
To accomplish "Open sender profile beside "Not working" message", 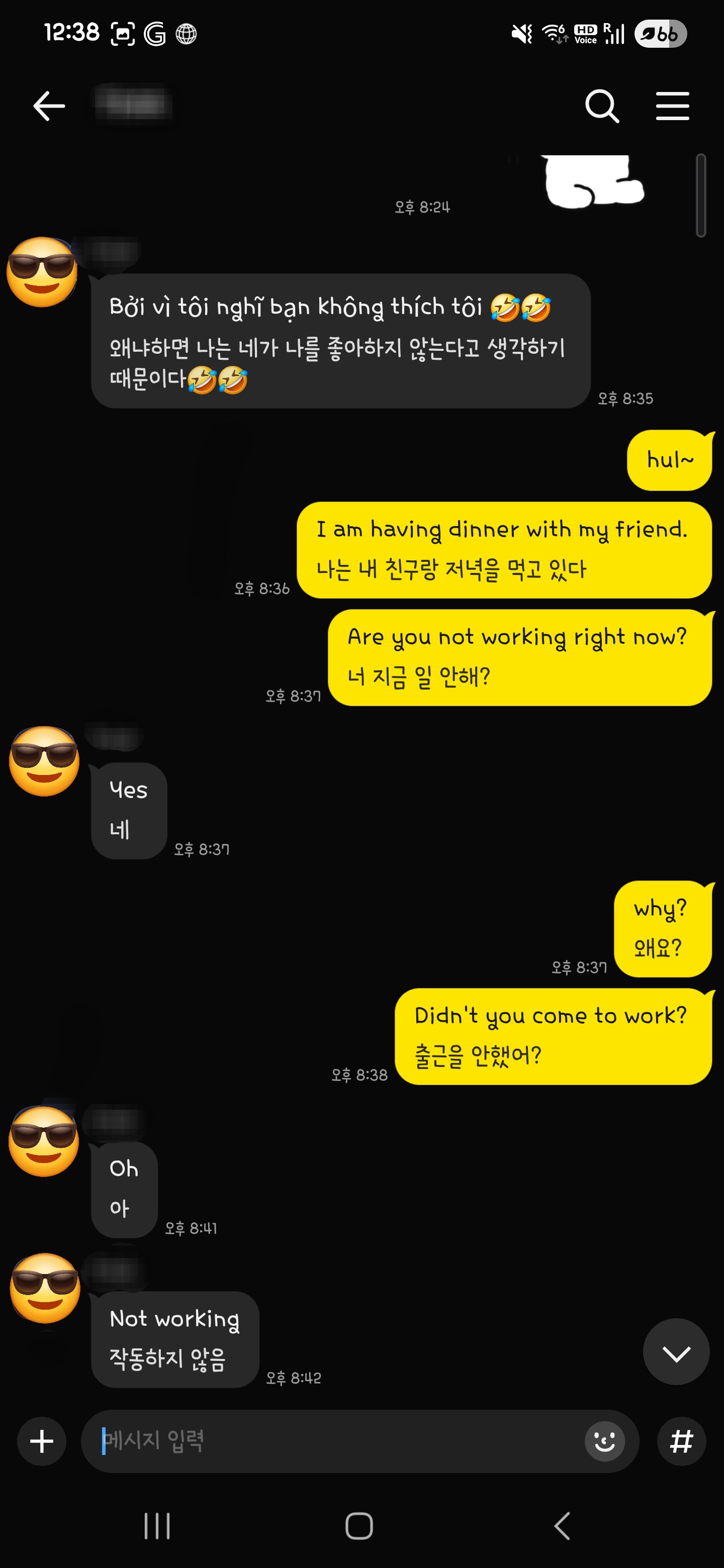I will [x=45, y=1288].
